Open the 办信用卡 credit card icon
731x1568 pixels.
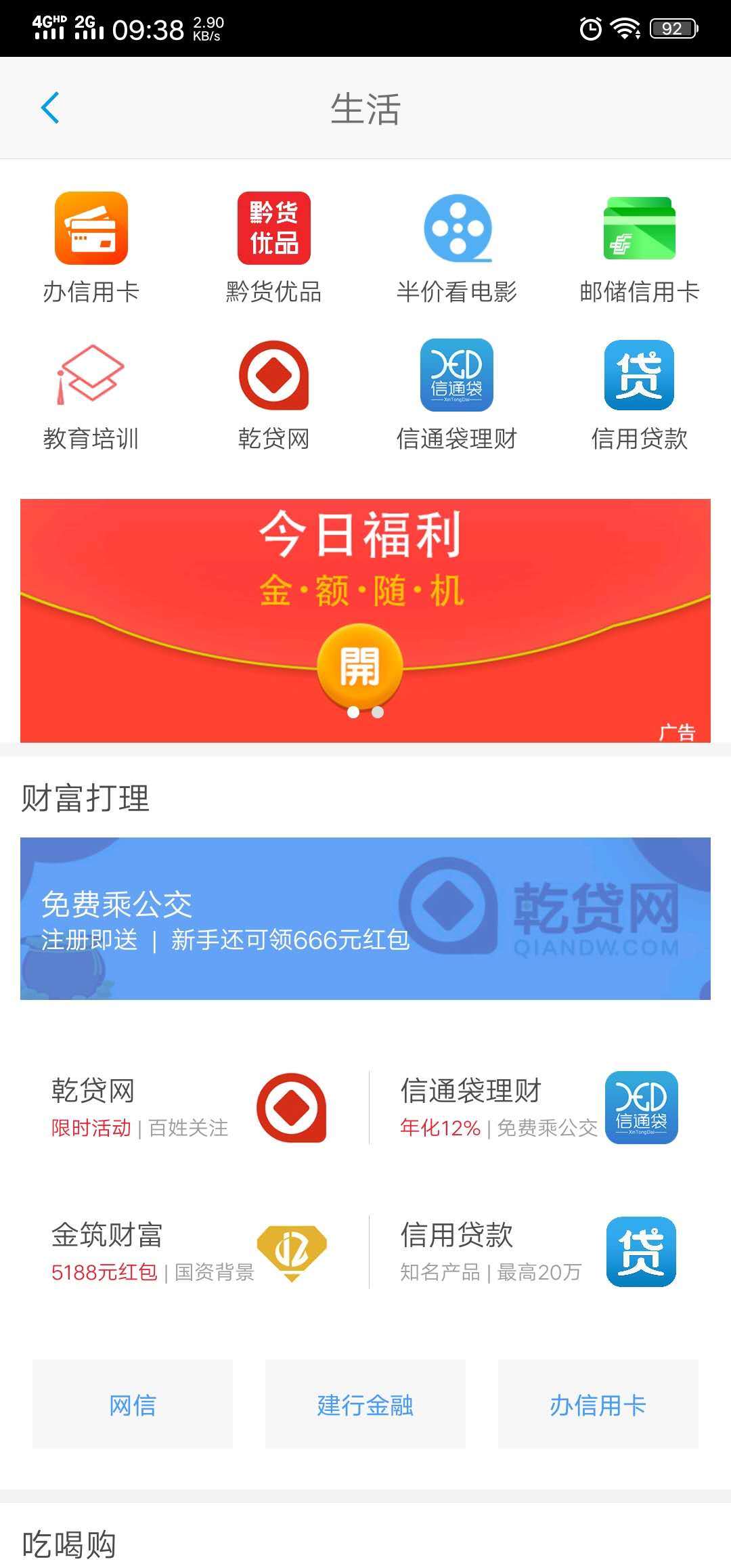tap(91, 230)
